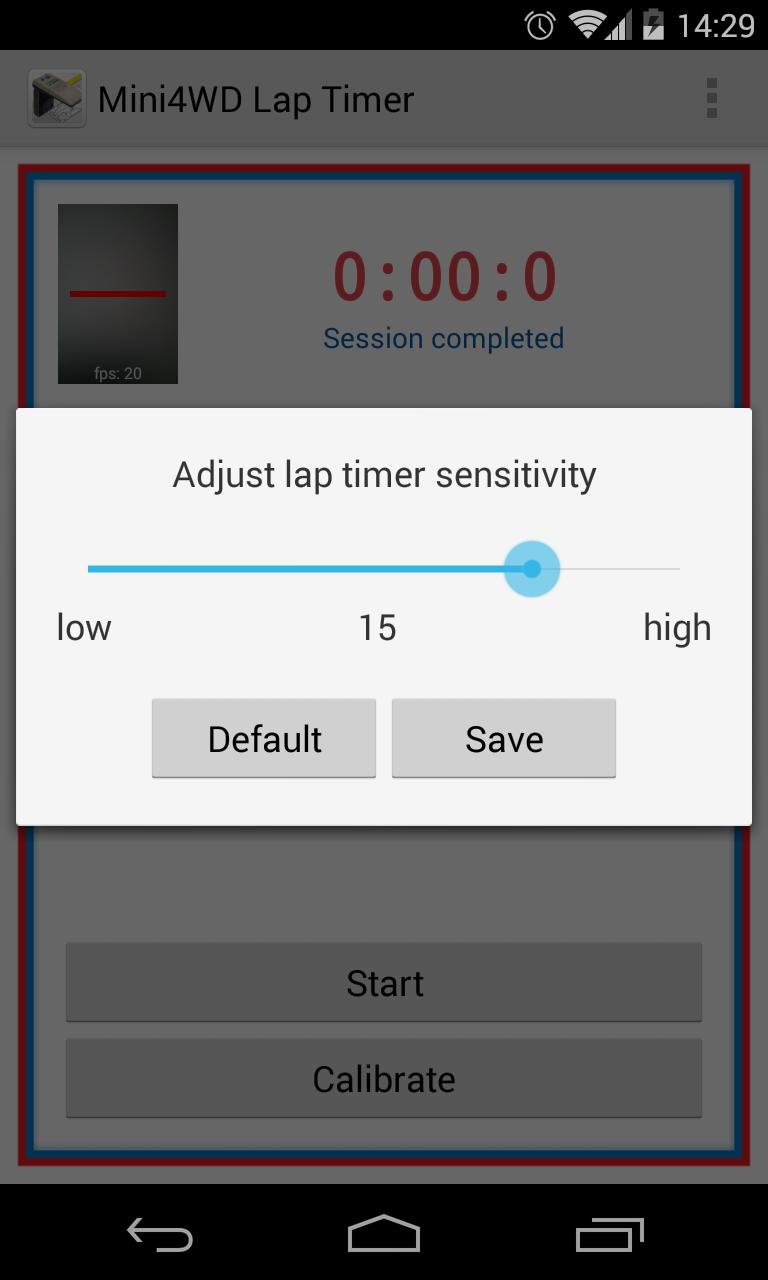Tap the Mini4WD Lap Timer app icon
768x1280 pixels.
click(56, 98)
